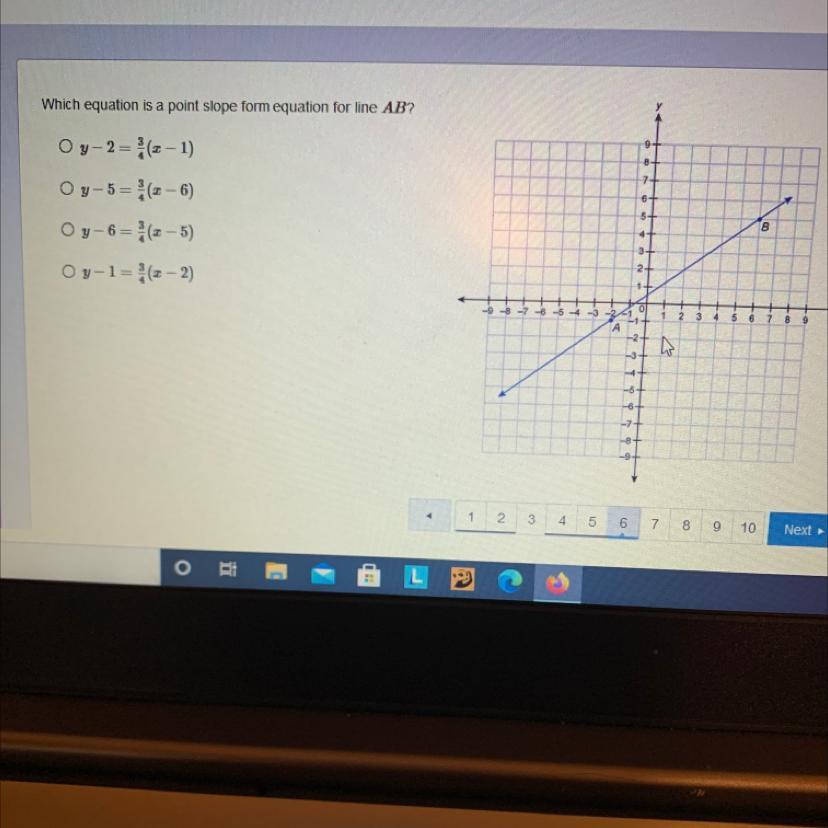Open question 3
828x828 pixels.
[532, 519]
